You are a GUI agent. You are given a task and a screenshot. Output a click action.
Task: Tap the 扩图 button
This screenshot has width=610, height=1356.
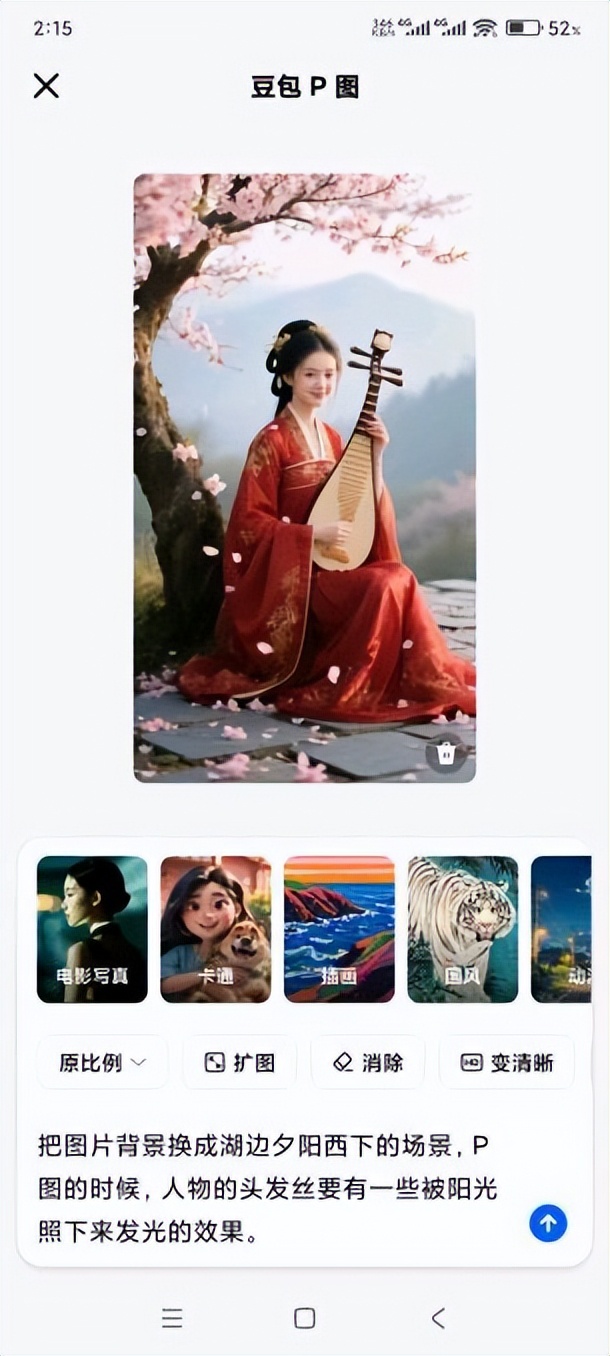click(x=240, y=1062)
